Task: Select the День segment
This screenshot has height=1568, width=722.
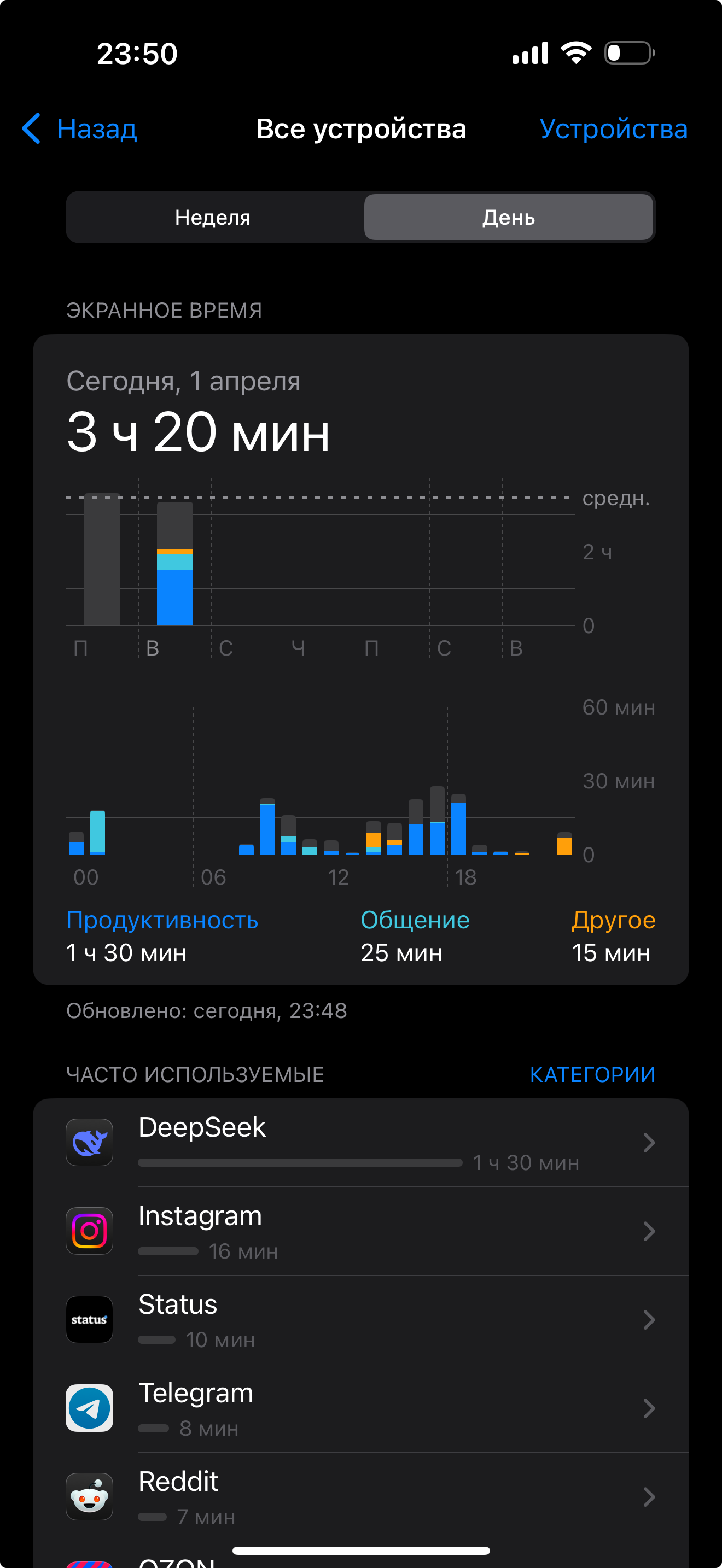Action: point(508,217)
